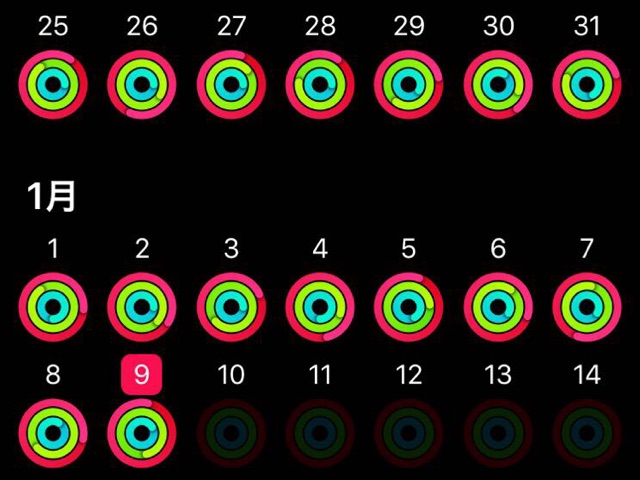
Task: Select January 6 activity rings
Action: coord(498,307)
